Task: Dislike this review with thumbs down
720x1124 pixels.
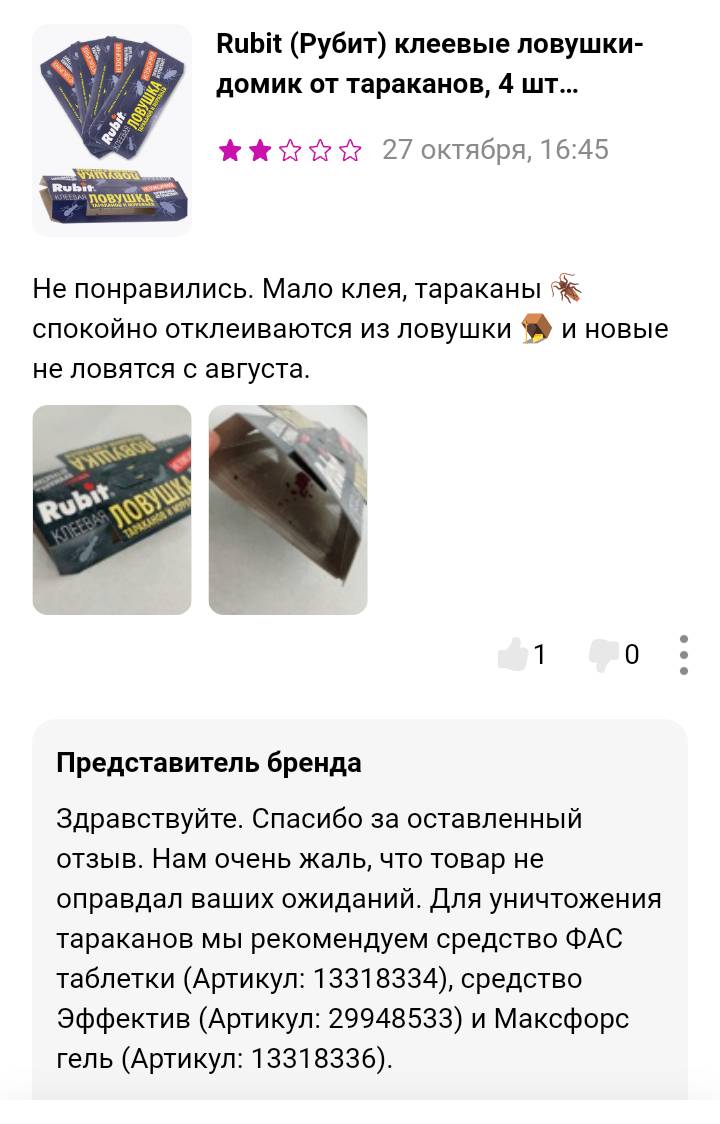Action: click(604, 655)
